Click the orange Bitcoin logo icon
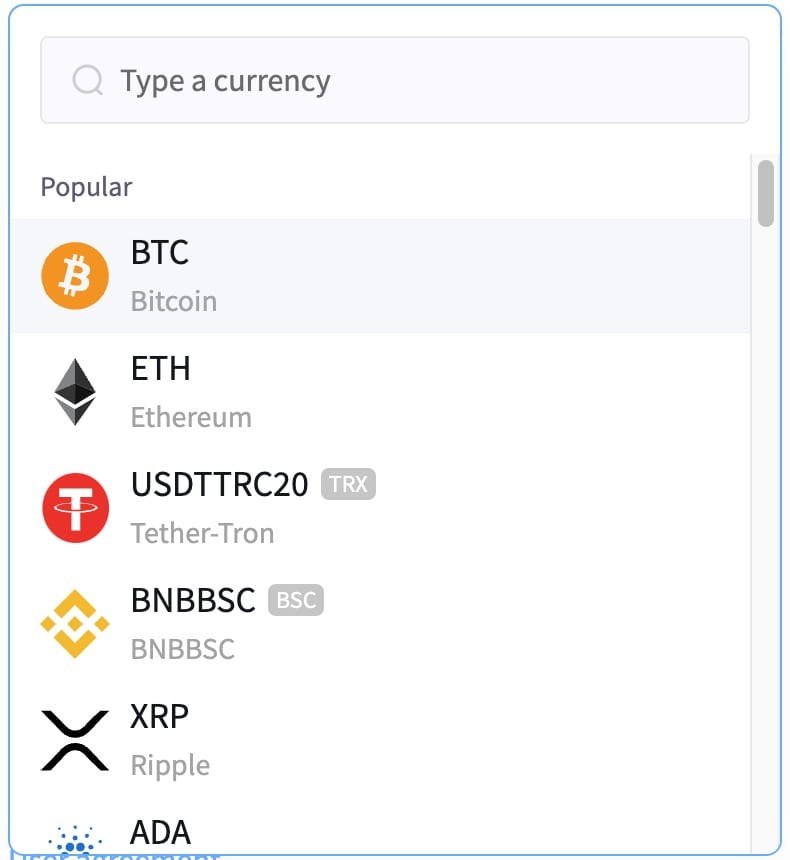 pyautogui.click(x=75, y=275)
